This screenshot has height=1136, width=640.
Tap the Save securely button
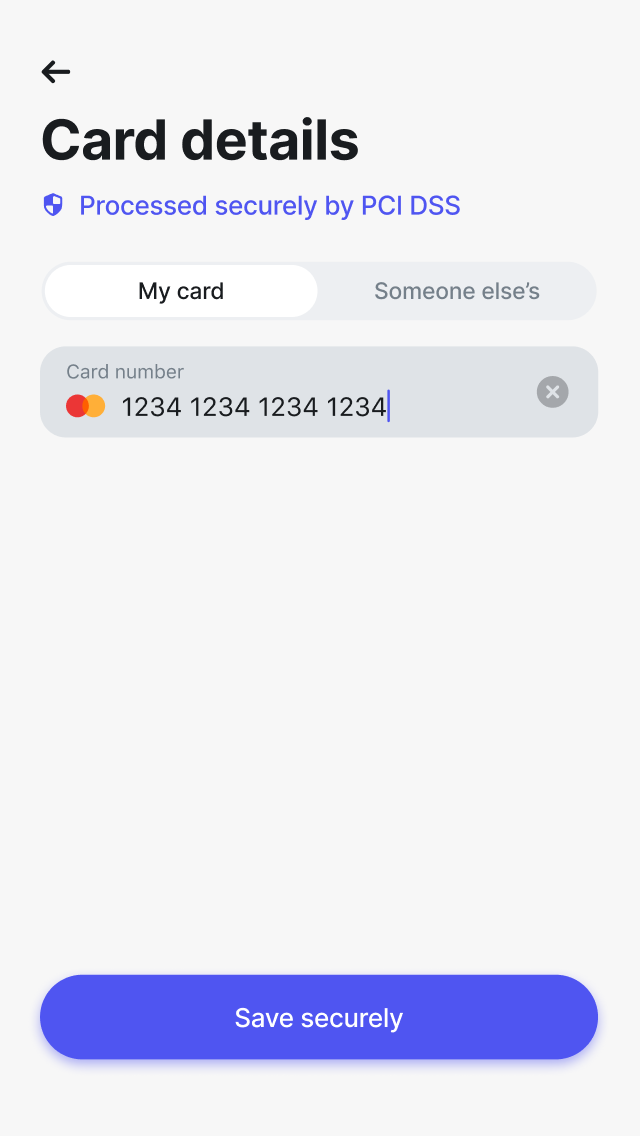pyautogui.click(x=319, y=1017)
